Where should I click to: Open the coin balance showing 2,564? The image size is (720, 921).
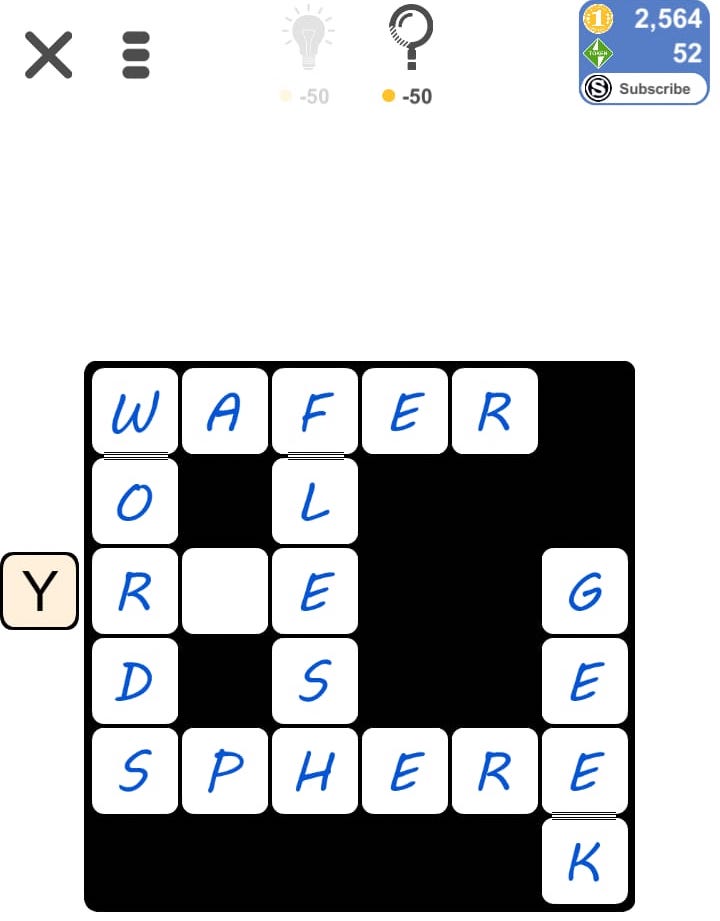(x=645, y=21)
